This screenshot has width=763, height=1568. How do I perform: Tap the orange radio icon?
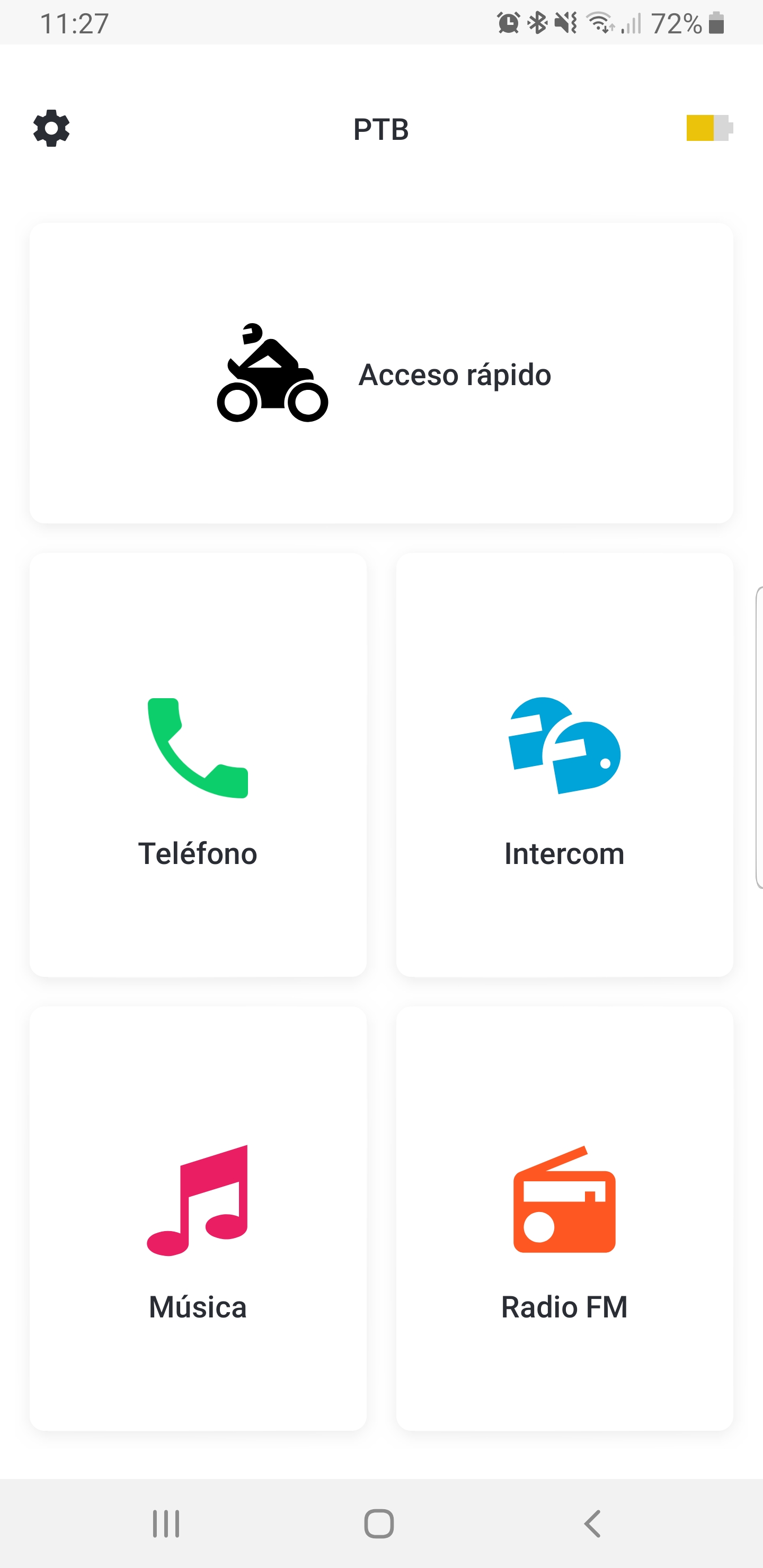563,1202
